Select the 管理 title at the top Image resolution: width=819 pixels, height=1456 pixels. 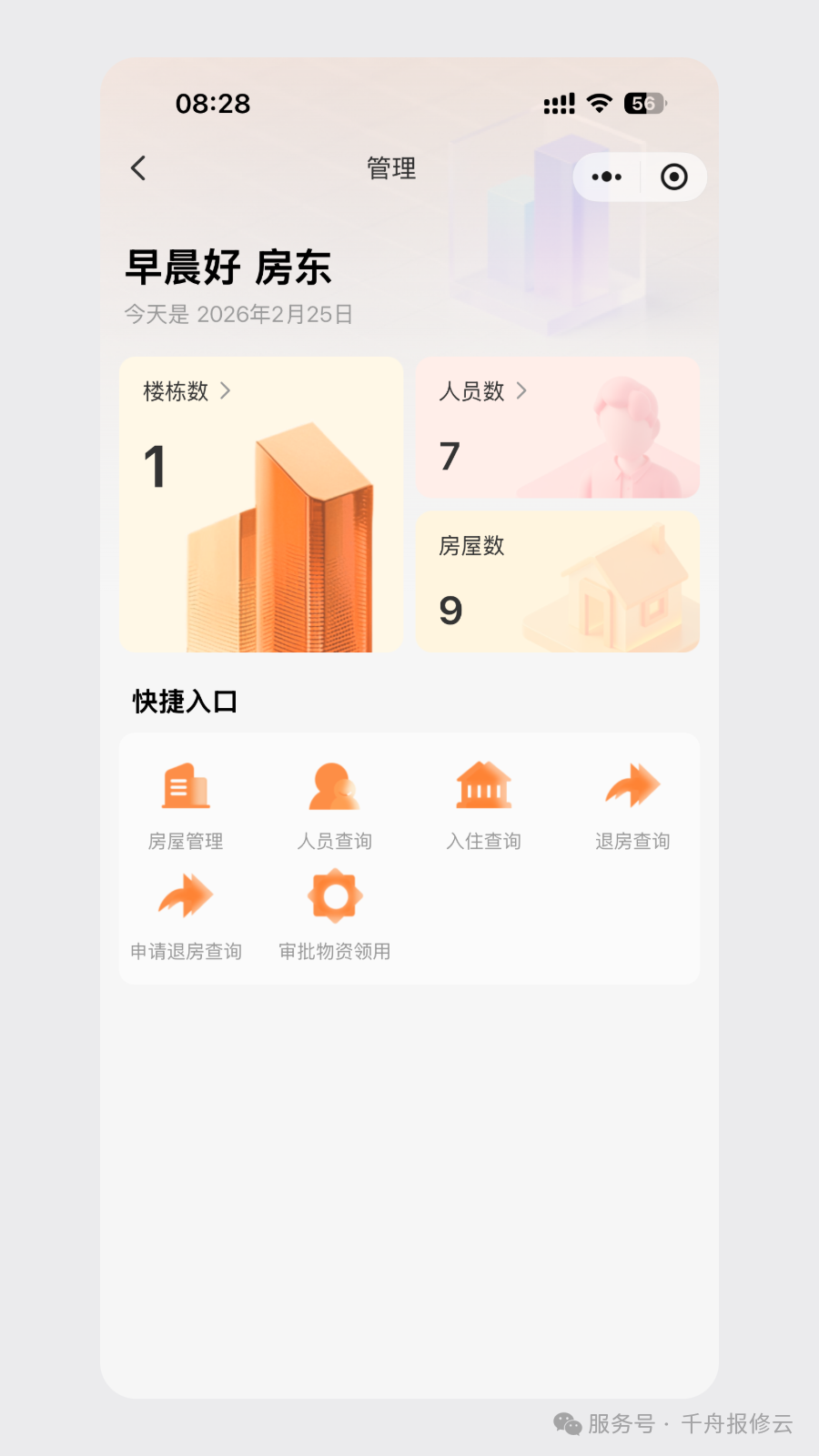pos(390,169)
